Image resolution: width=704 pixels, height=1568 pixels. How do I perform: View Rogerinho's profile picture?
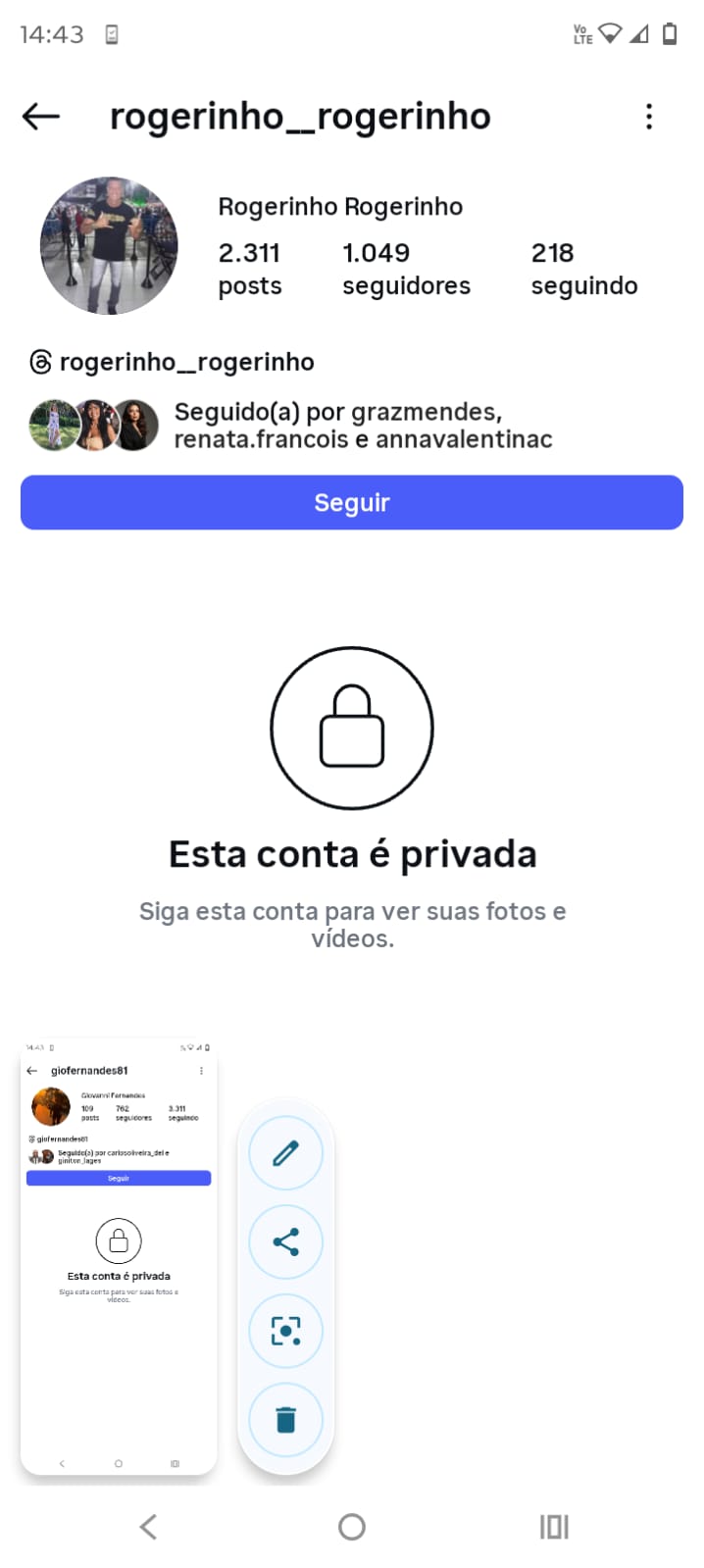[109, 246]
